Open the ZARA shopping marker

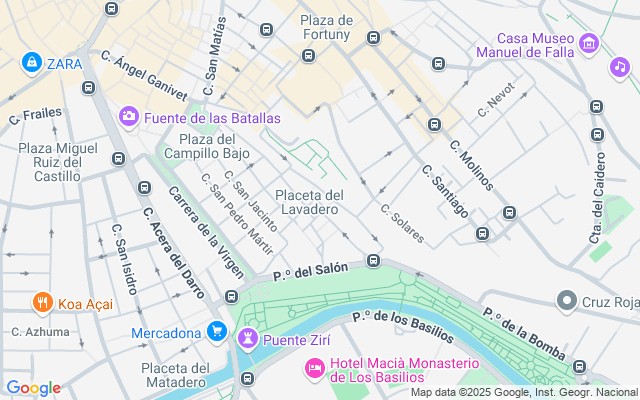tap(32, 62)
